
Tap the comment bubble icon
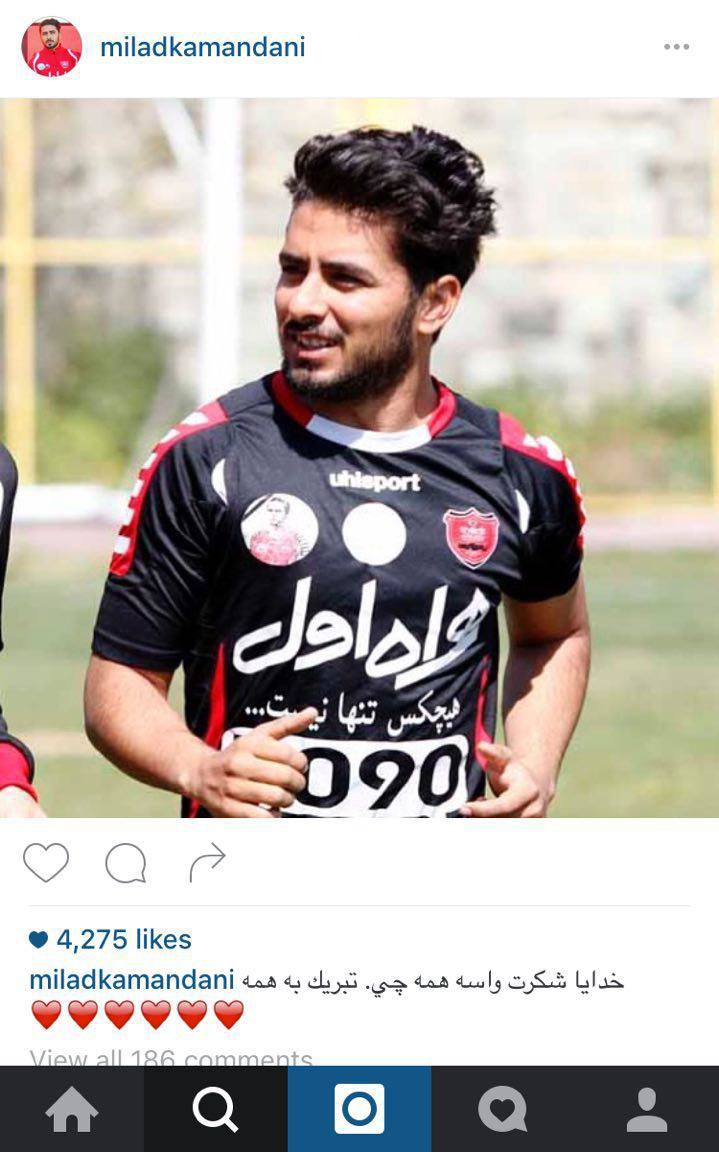(126, 863)
